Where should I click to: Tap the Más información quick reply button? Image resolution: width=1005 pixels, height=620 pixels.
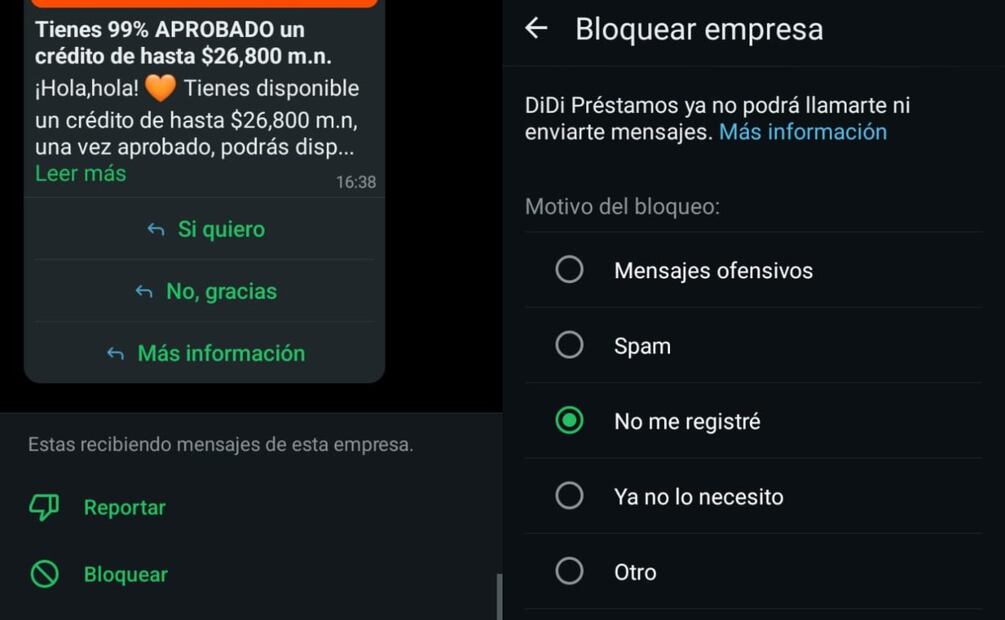tap(205, 353)
